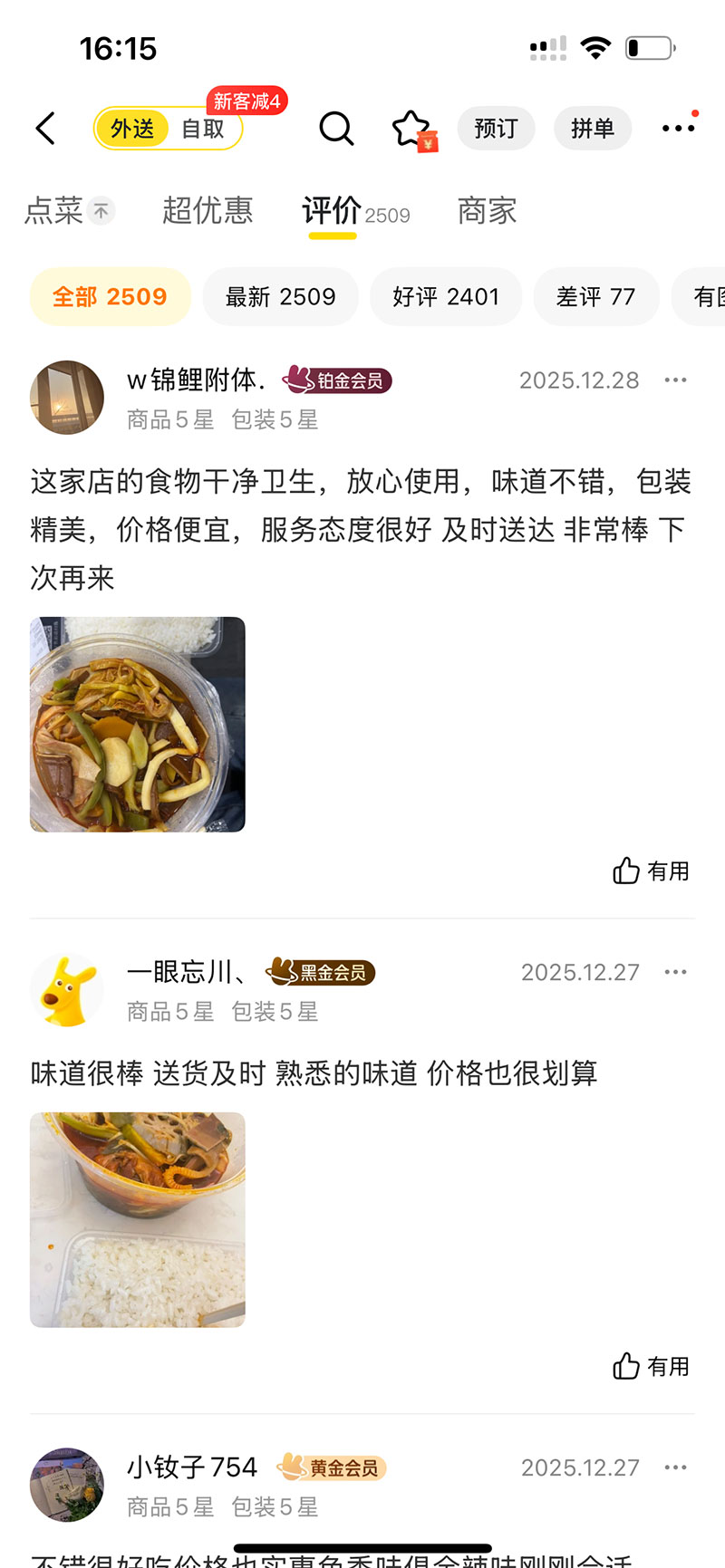This screenshot has height=1568, width=725.
Task: Open options for w锦鲤附体's review via ellipsis
Action: pos(676,380)
